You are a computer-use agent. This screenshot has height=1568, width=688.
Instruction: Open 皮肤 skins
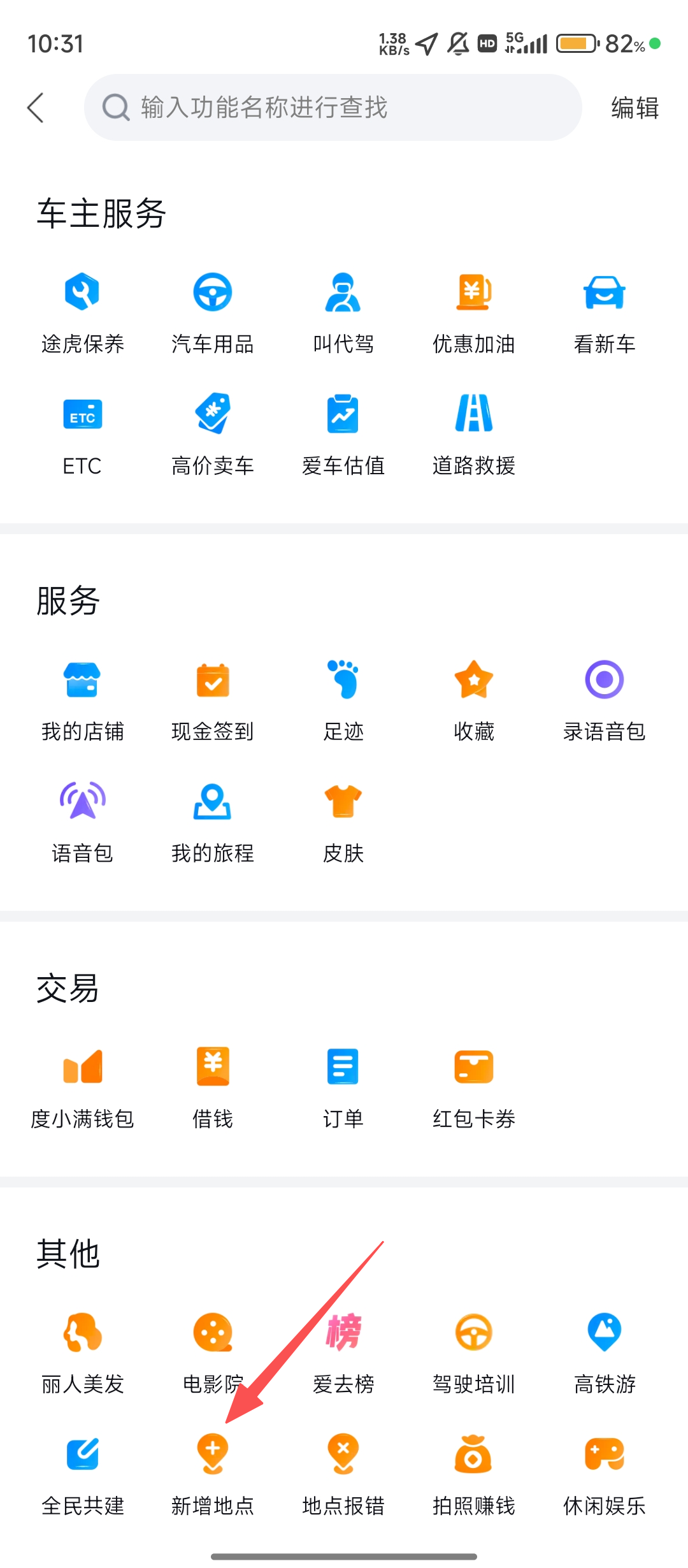[x=343, y=821]
